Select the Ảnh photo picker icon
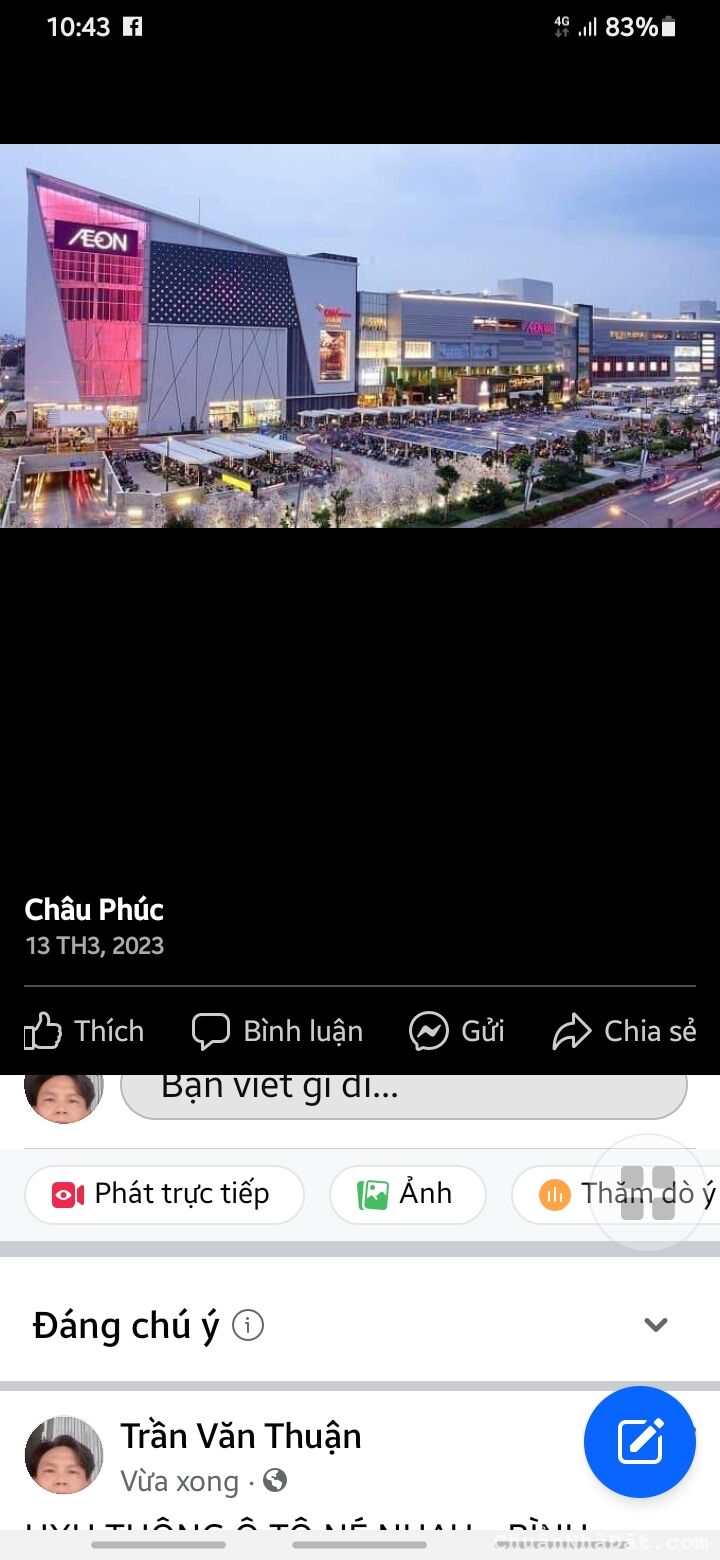Screen dimensions: 720x1560 point(373,1194)
